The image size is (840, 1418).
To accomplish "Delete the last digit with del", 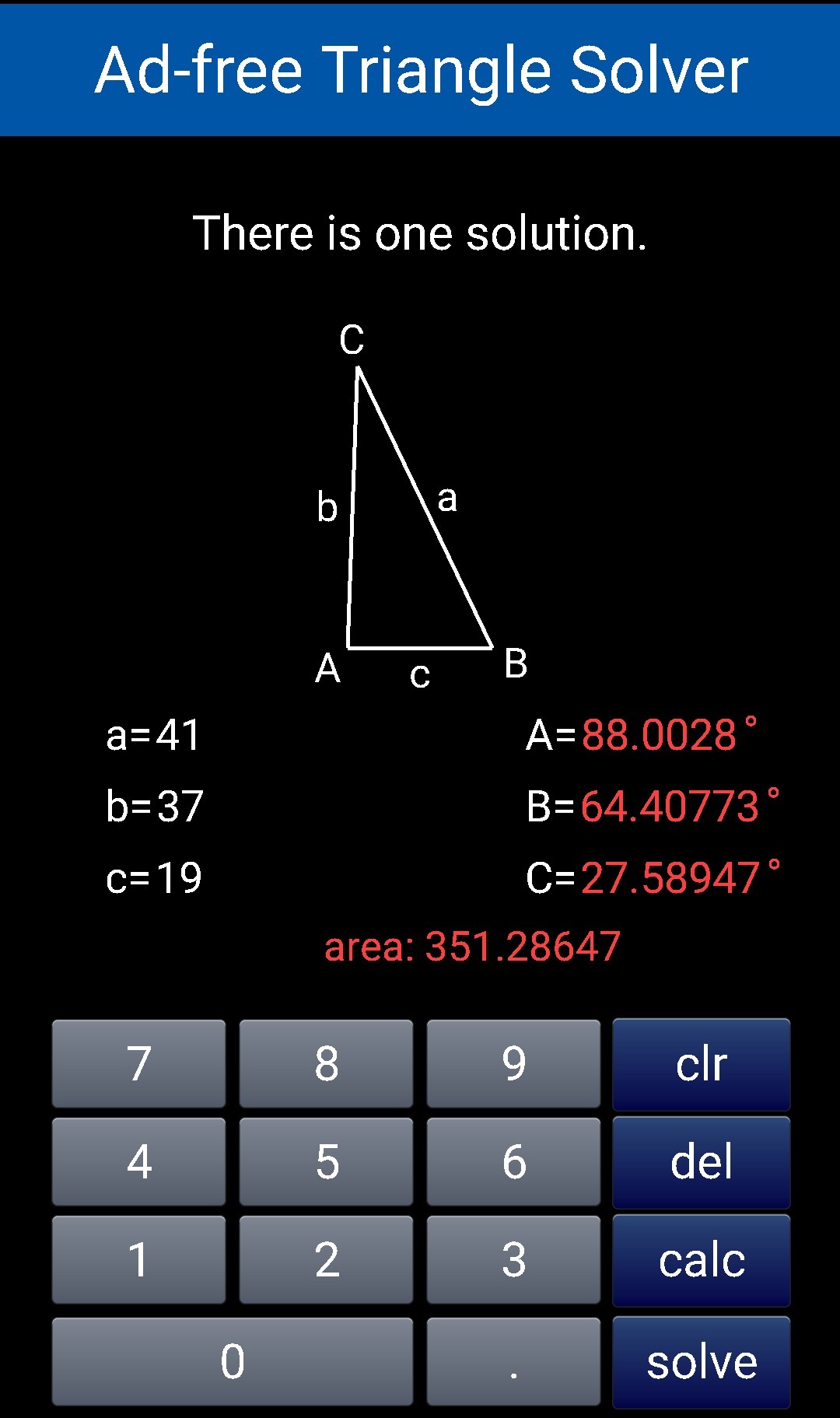I will 701,1162.
